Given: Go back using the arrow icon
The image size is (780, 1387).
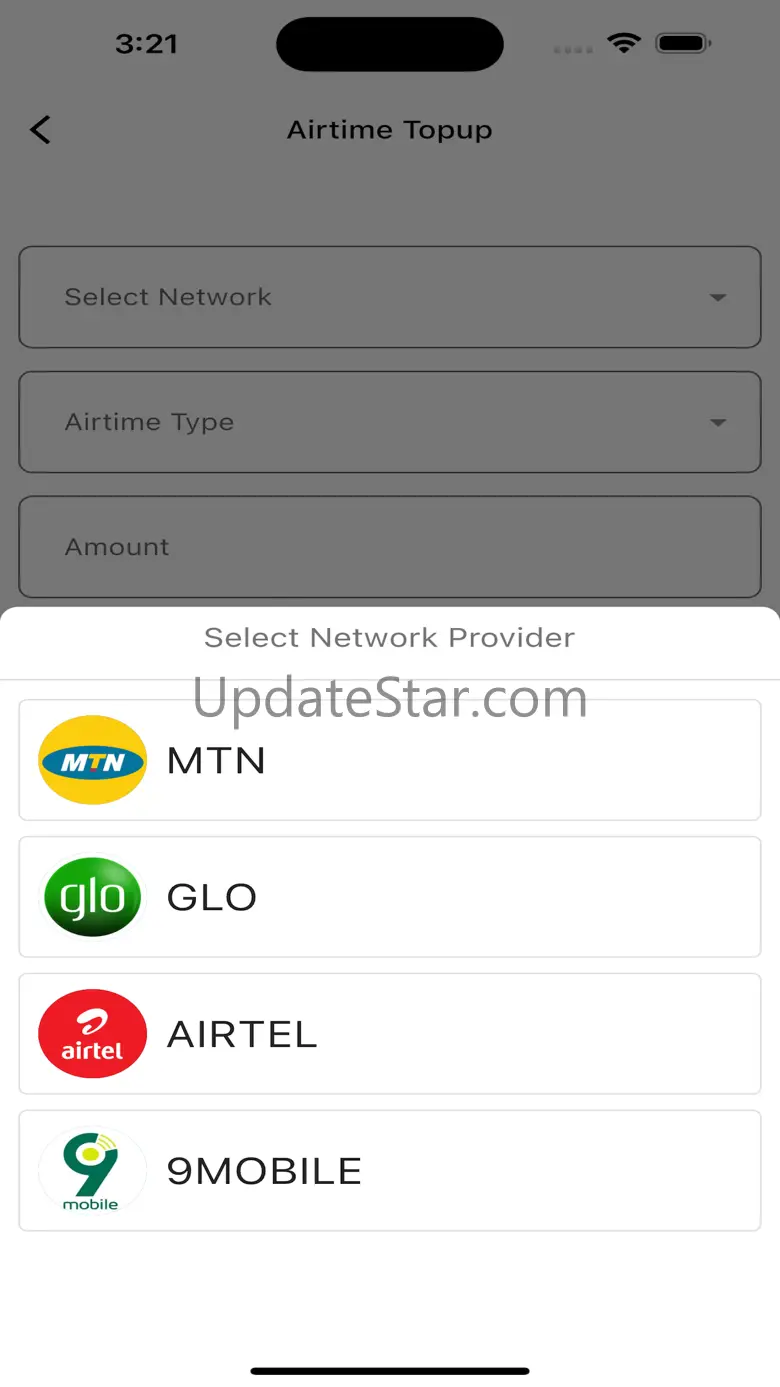Looking at the screenshot, I should tap(40, 130).
